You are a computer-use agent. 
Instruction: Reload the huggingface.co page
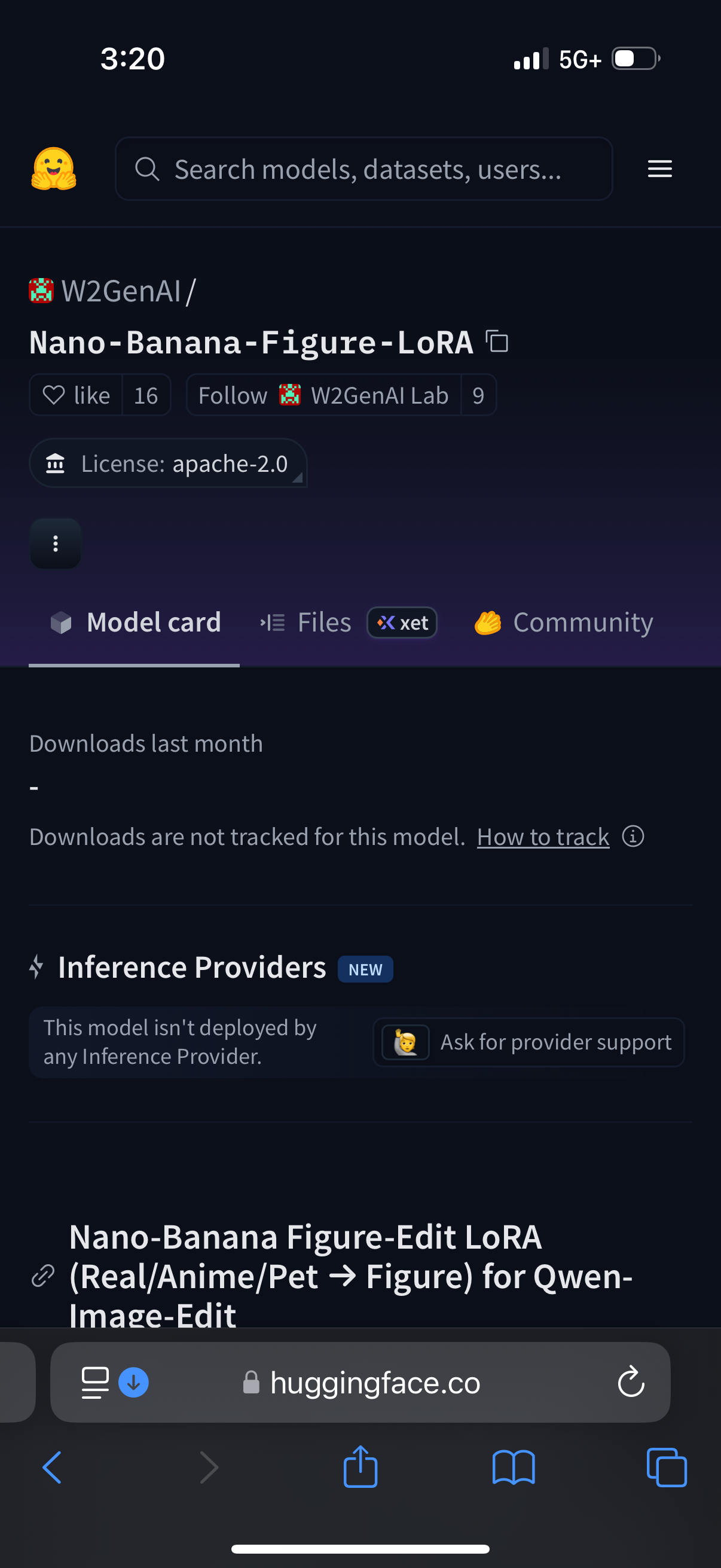coord(631,1382)
